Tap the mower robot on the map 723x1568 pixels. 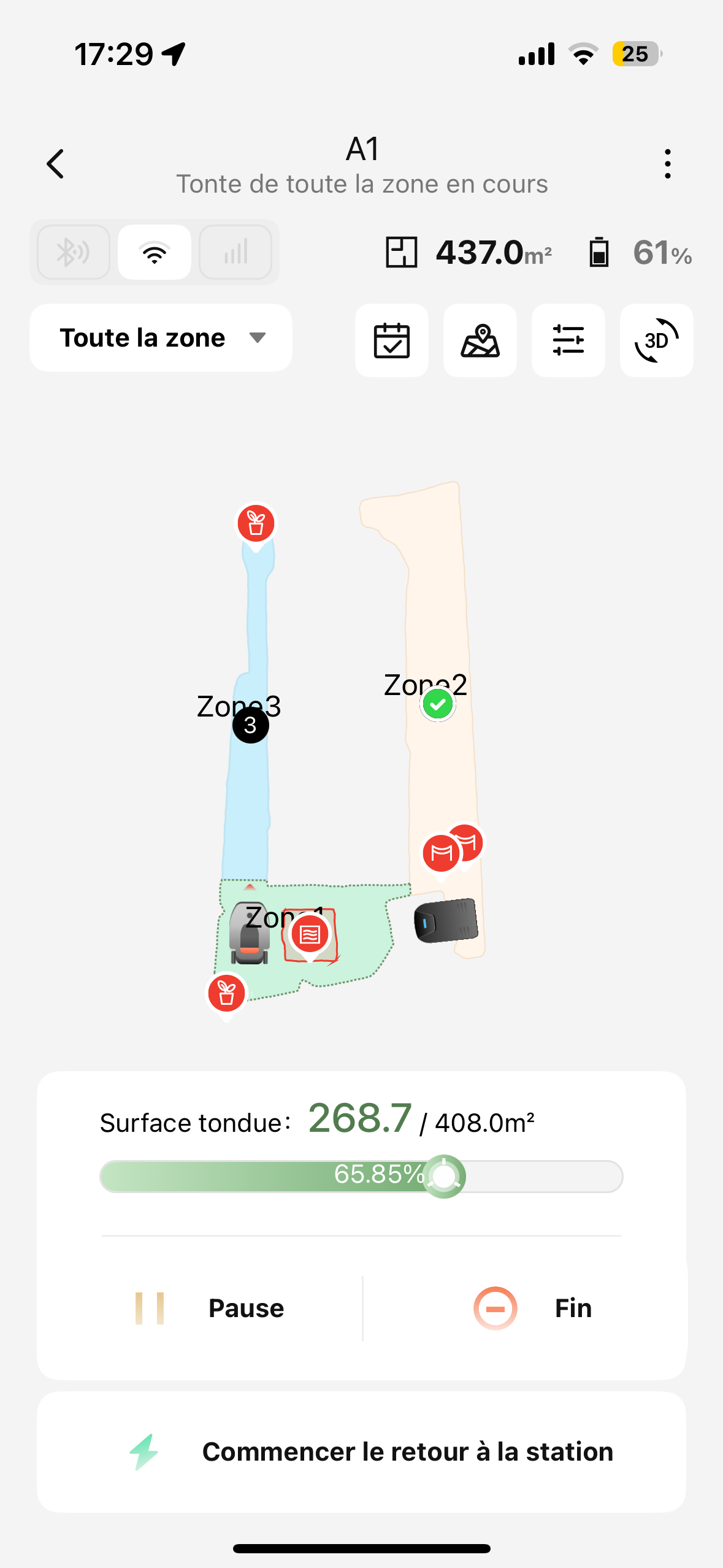tap(249, 934)
